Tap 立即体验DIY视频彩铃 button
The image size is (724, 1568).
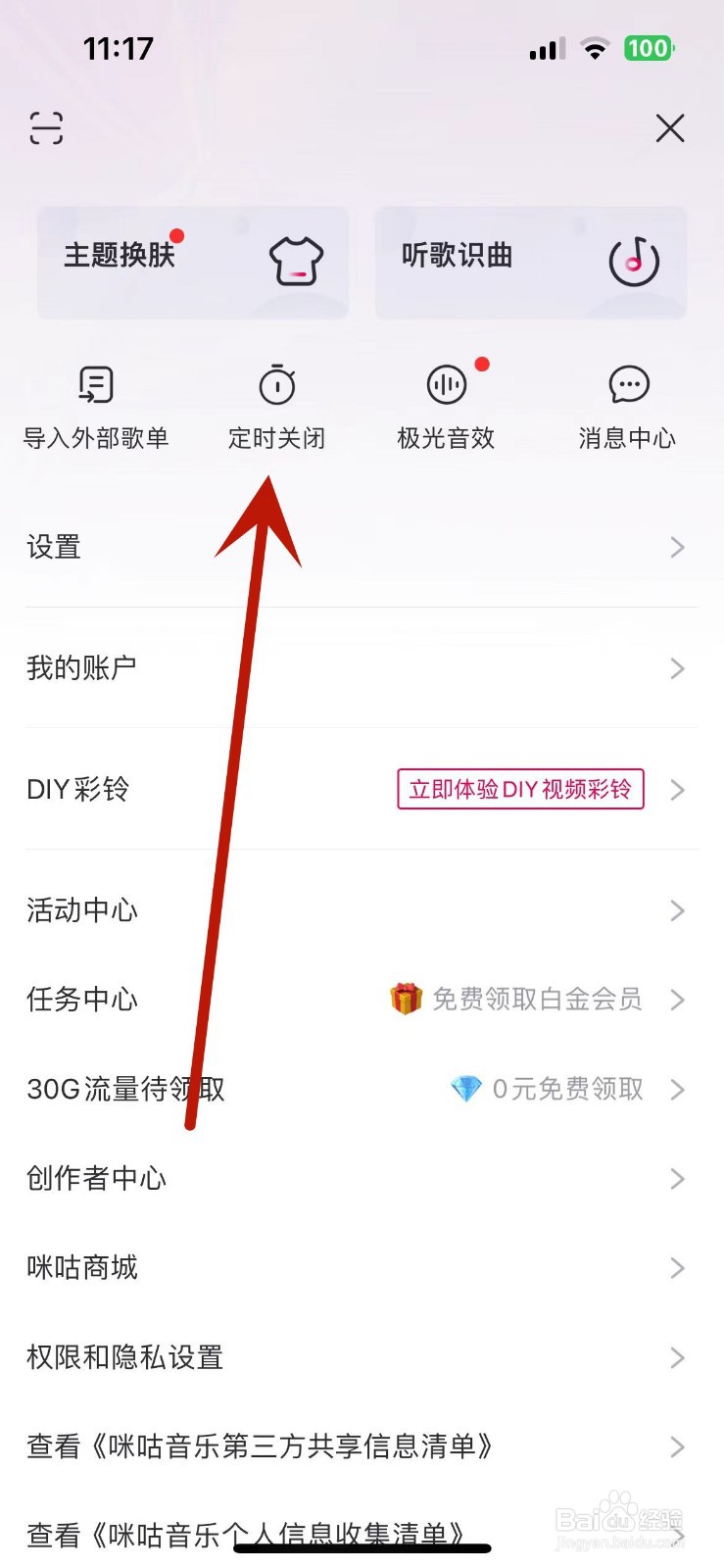pyautogui.click(x=519, y=789)
